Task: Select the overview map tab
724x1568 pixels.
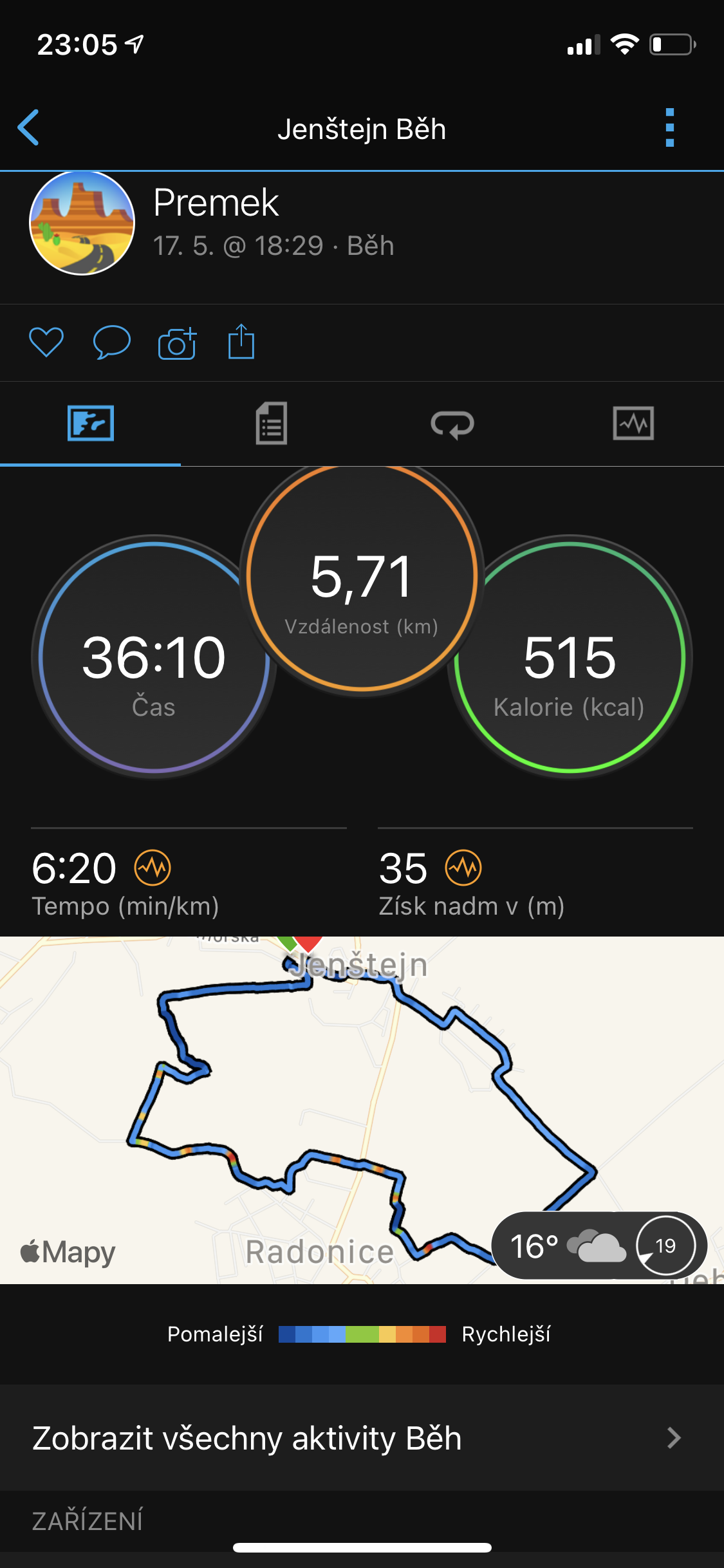Action: click(x=91, y=424)
